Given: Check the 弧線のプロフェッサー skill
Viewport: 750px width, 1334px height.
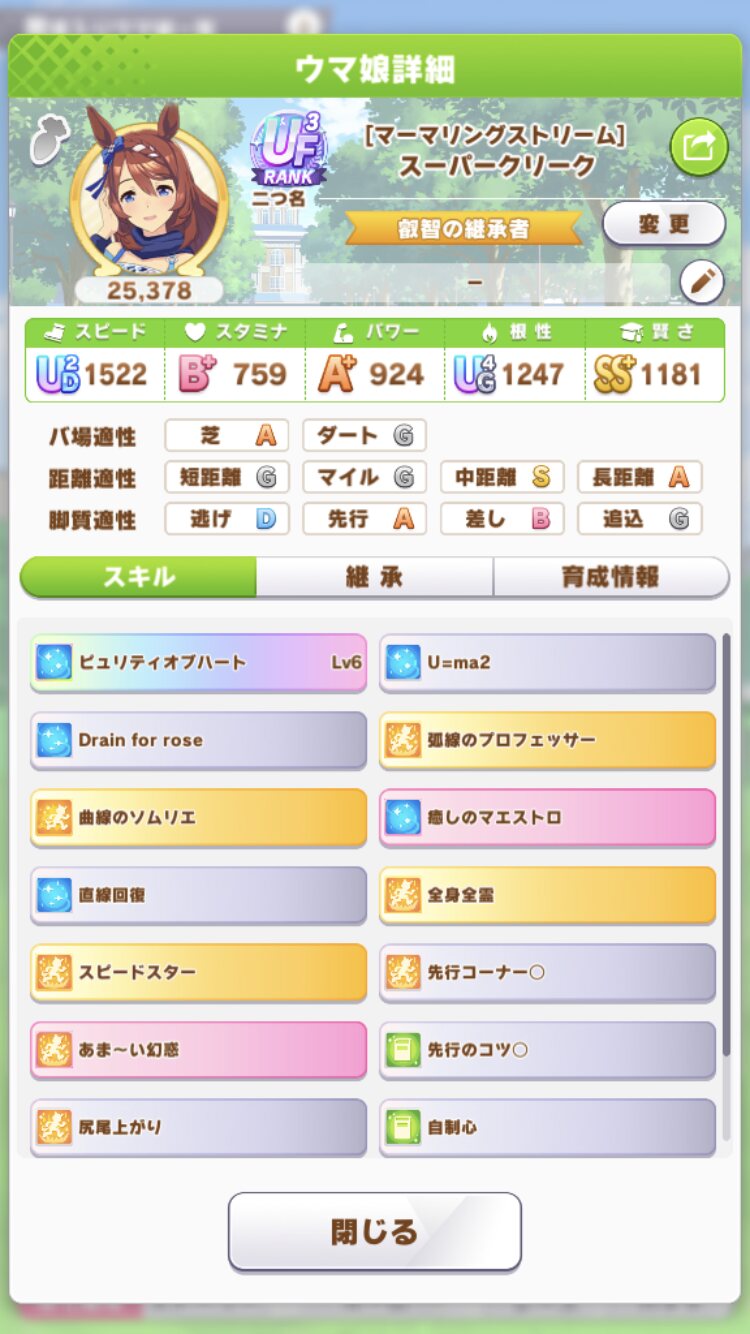Looking at the screenshot, I should [x=547, y=740].
